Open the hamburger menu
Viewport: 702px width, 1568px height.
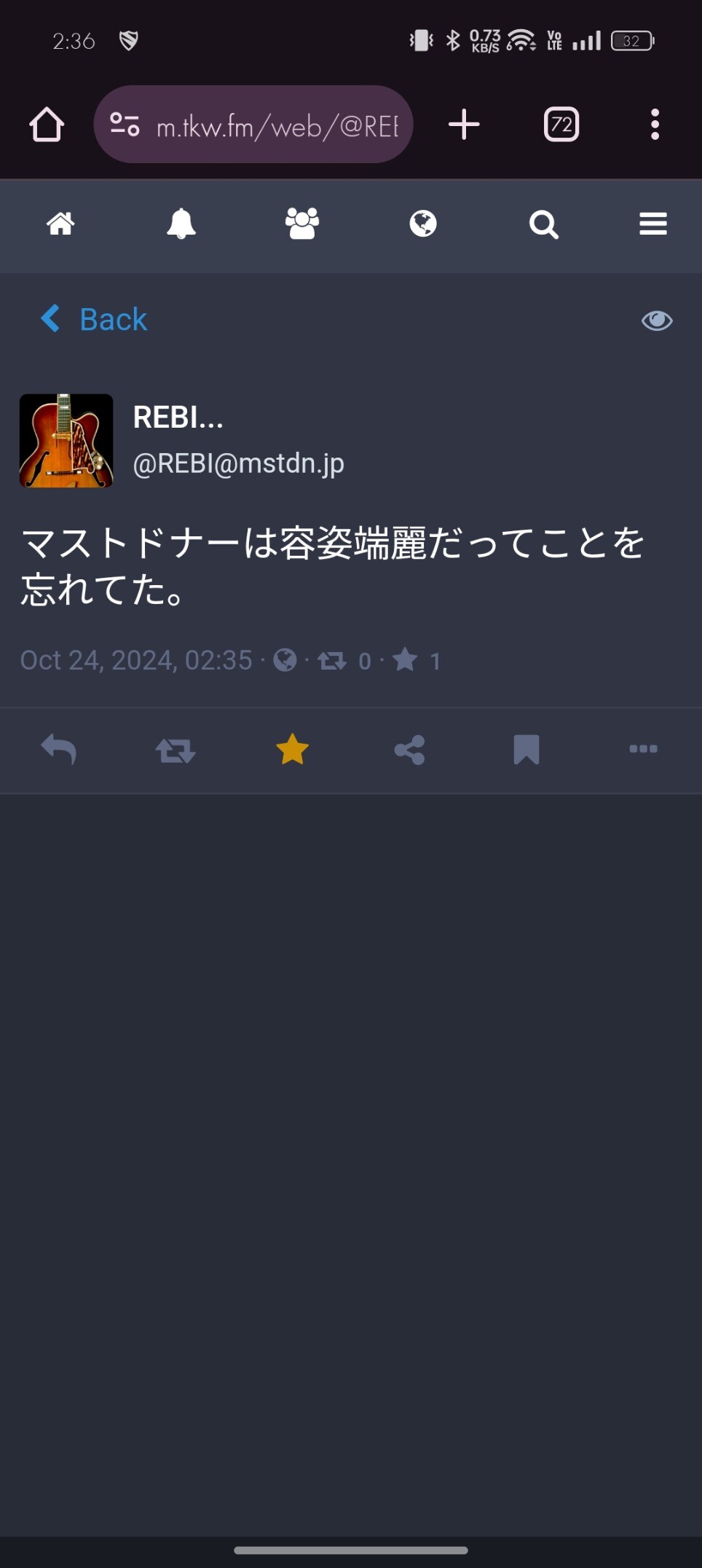[x=653, y=224]
